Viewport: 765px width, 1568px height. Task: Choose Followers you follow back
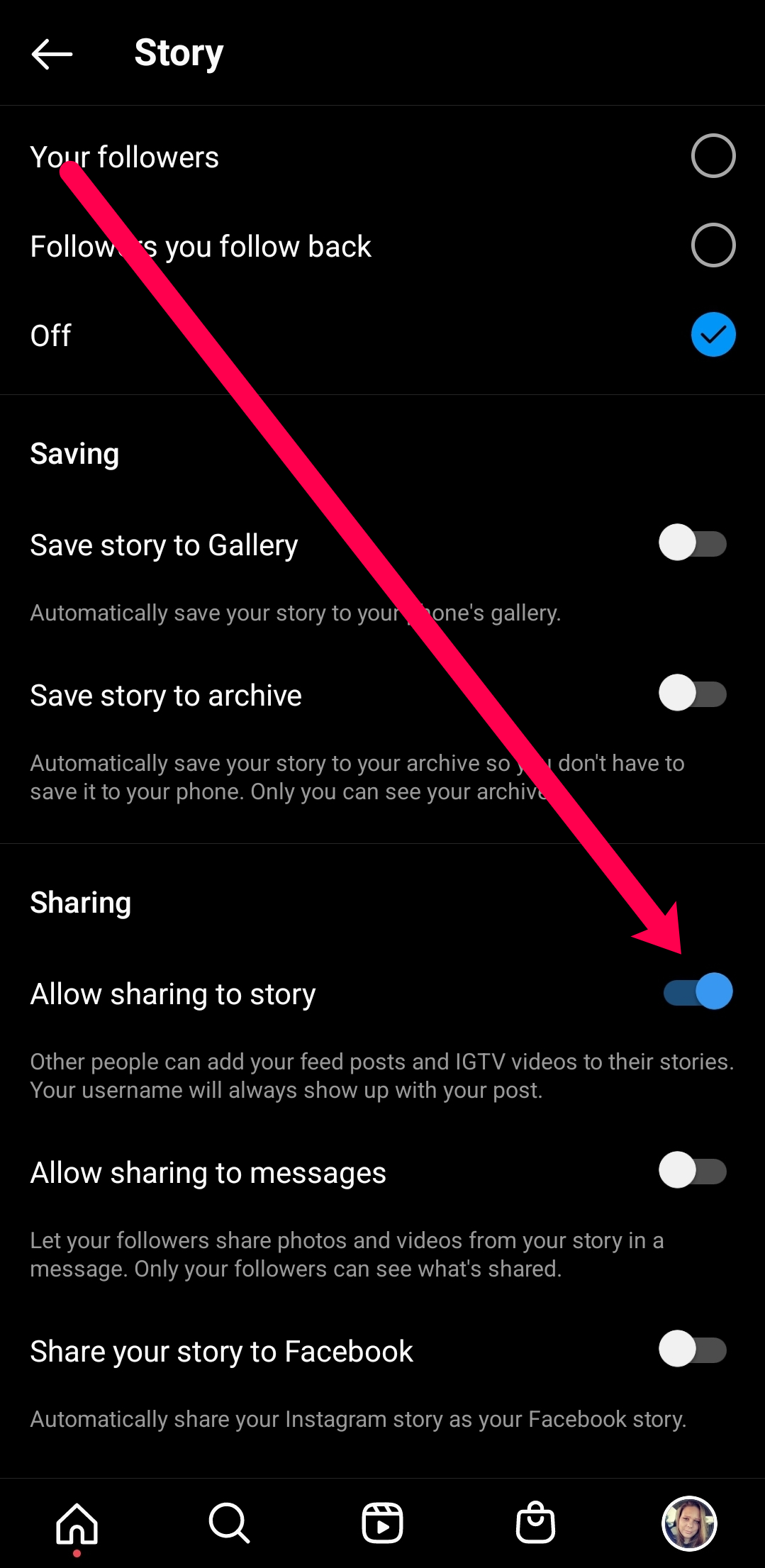(x=713, y=245)
